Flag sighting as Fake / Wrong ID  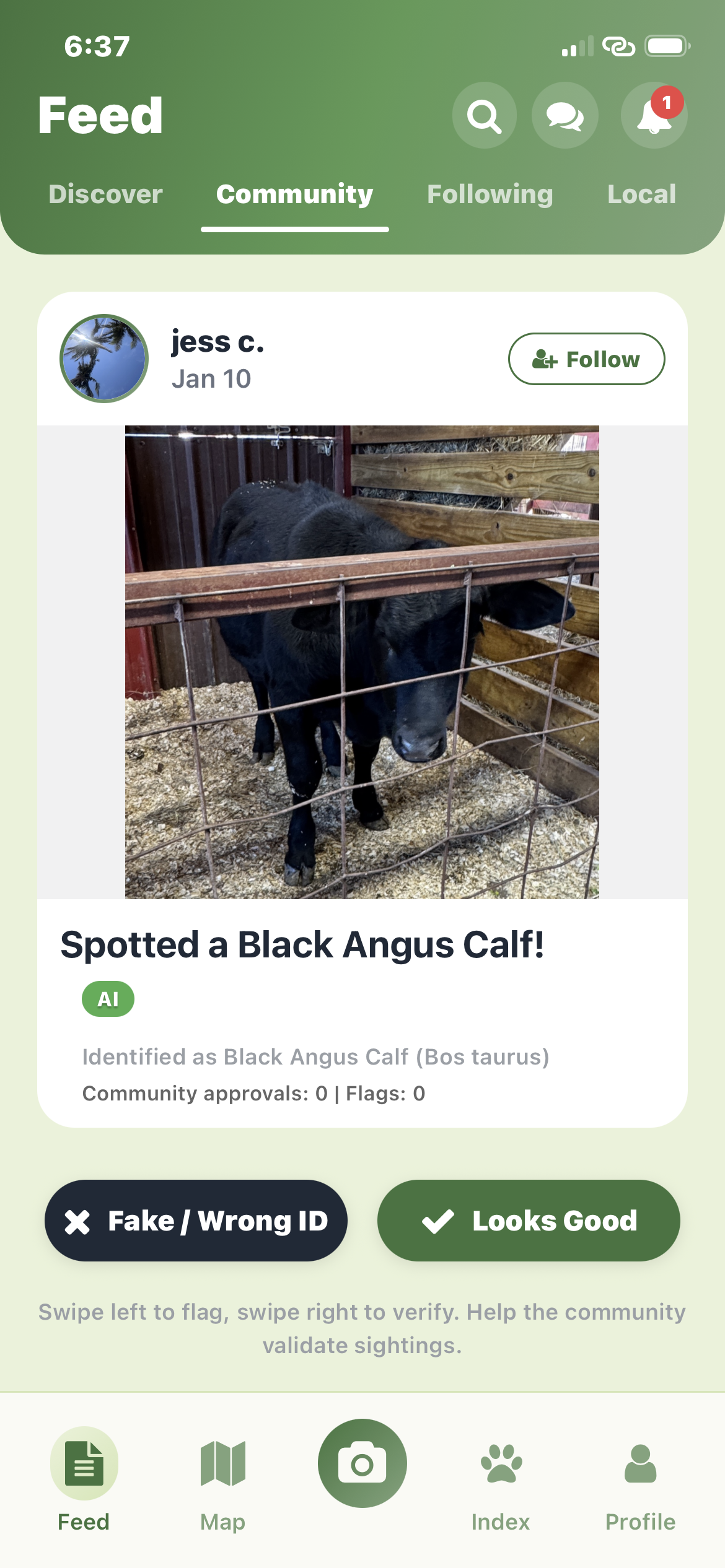[x=196, y=1221]
